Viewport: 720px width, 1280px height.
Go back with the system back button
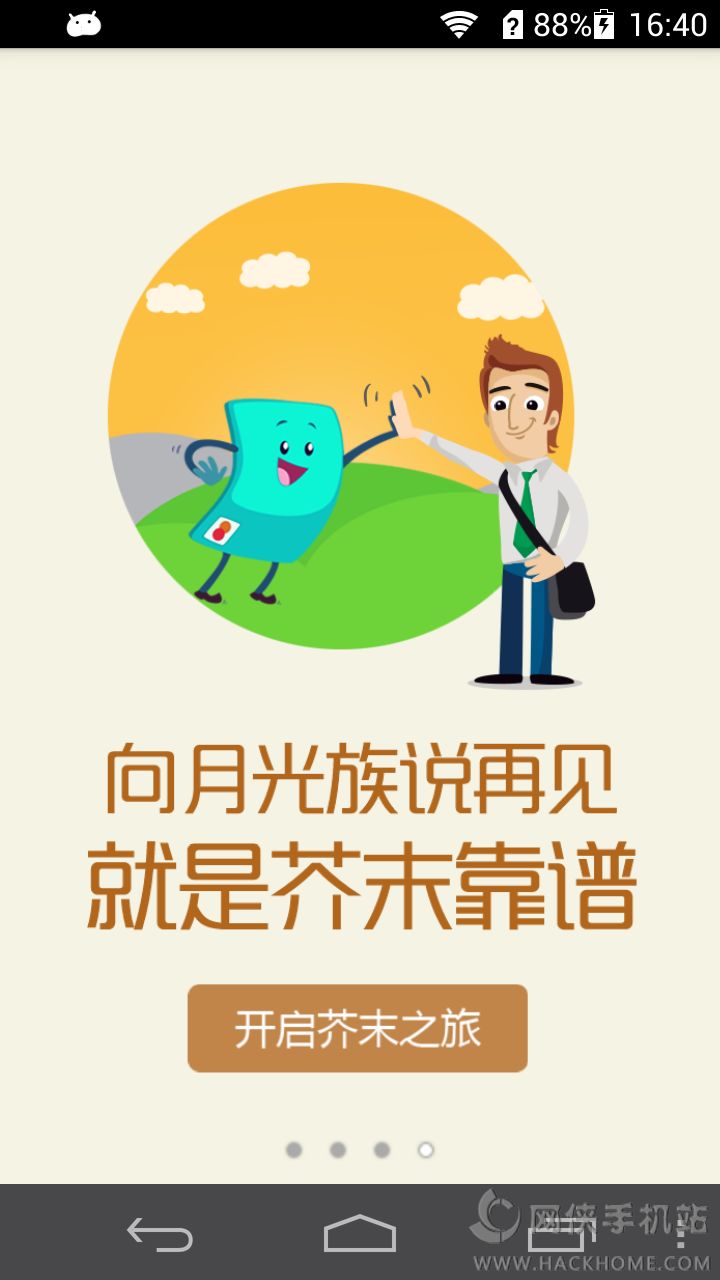coord(159,1234)
